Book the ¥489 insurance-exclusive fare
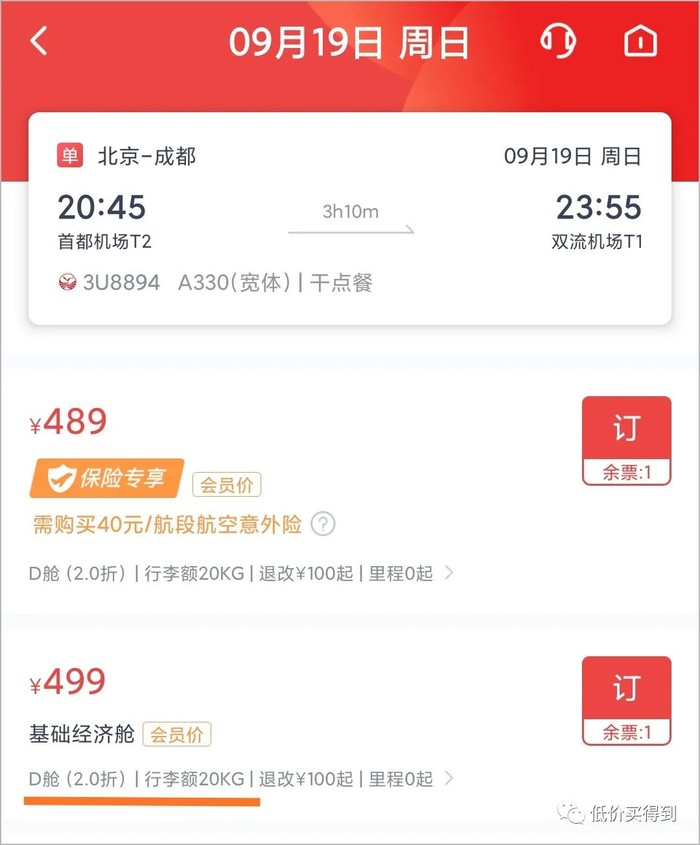The height and width of the screenshot is (845, 700). [x=626, y=440]
